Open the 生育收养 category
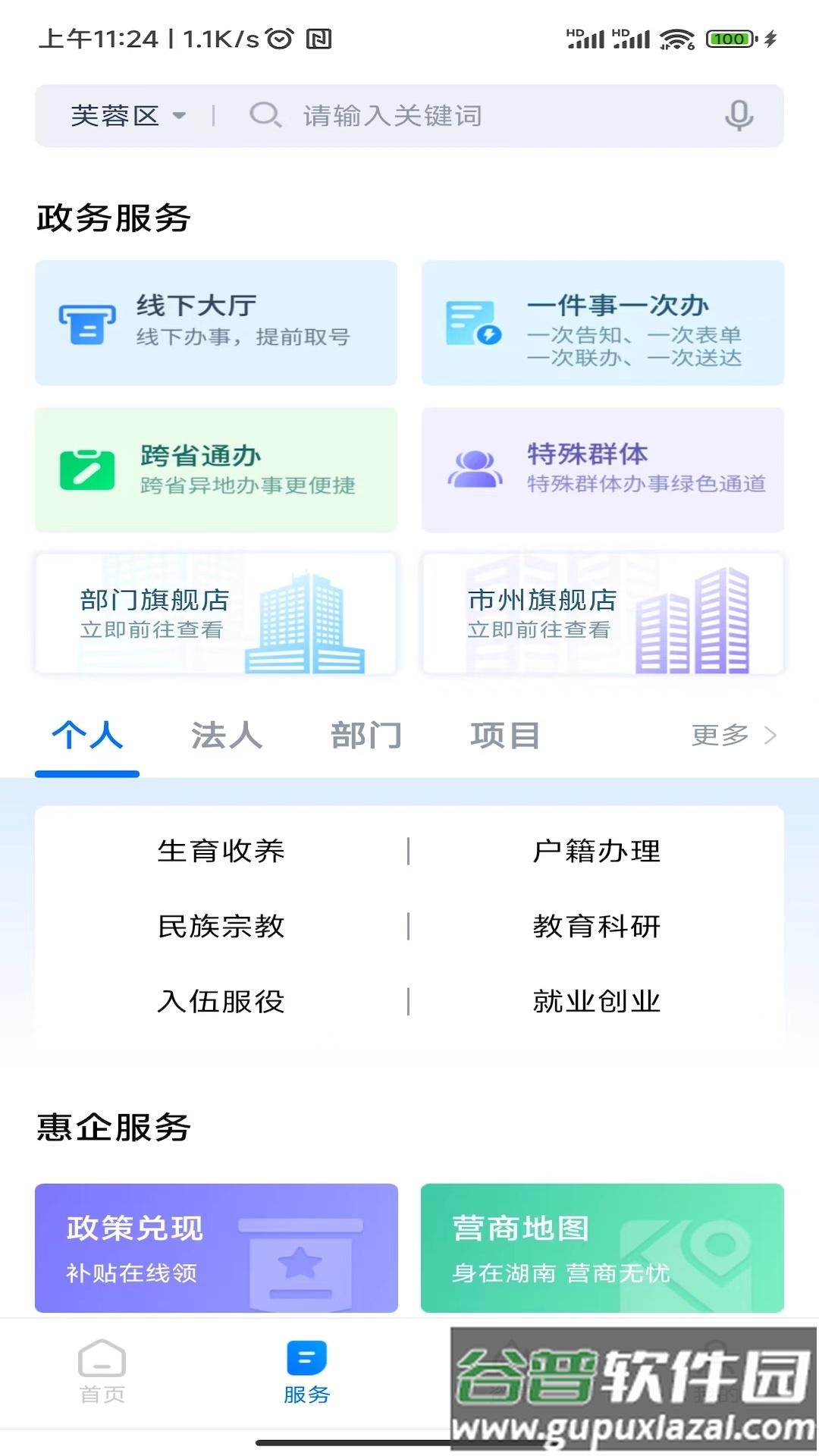 (x=221, y=851)
